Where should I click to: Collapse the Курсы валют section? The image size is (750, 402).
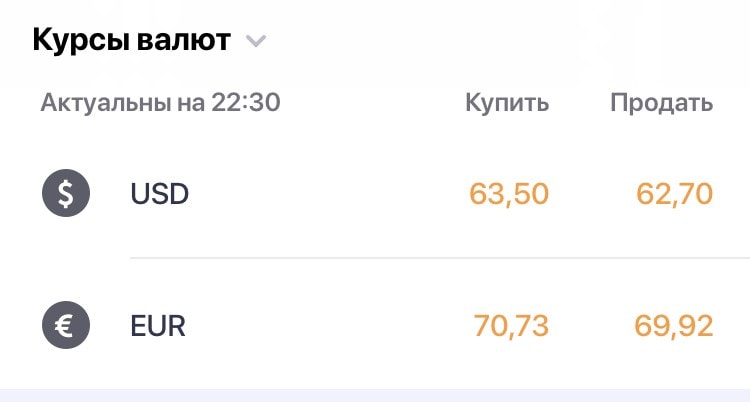(x=256, y=41)
